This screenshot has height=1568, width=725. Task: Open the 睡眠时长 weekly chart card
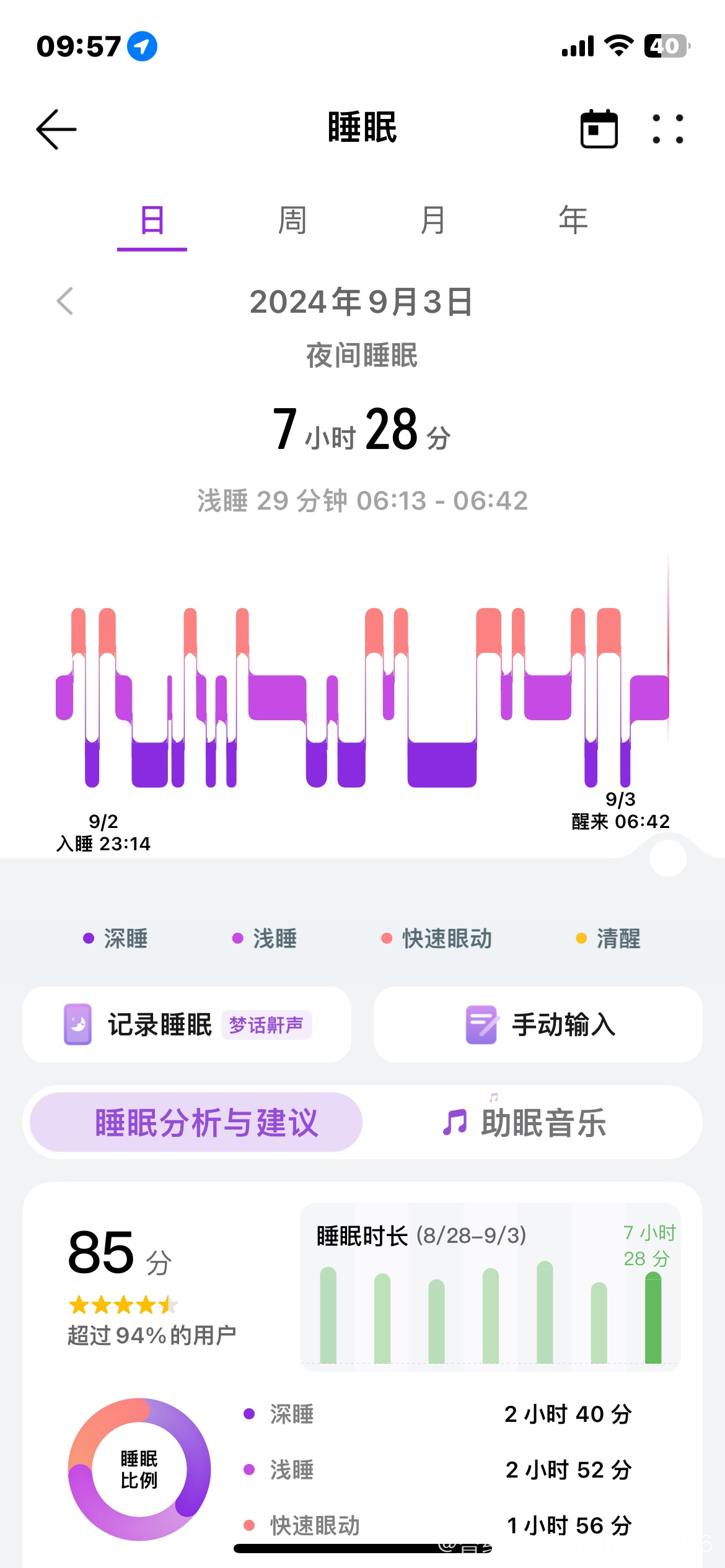[x=490, y=1286]
